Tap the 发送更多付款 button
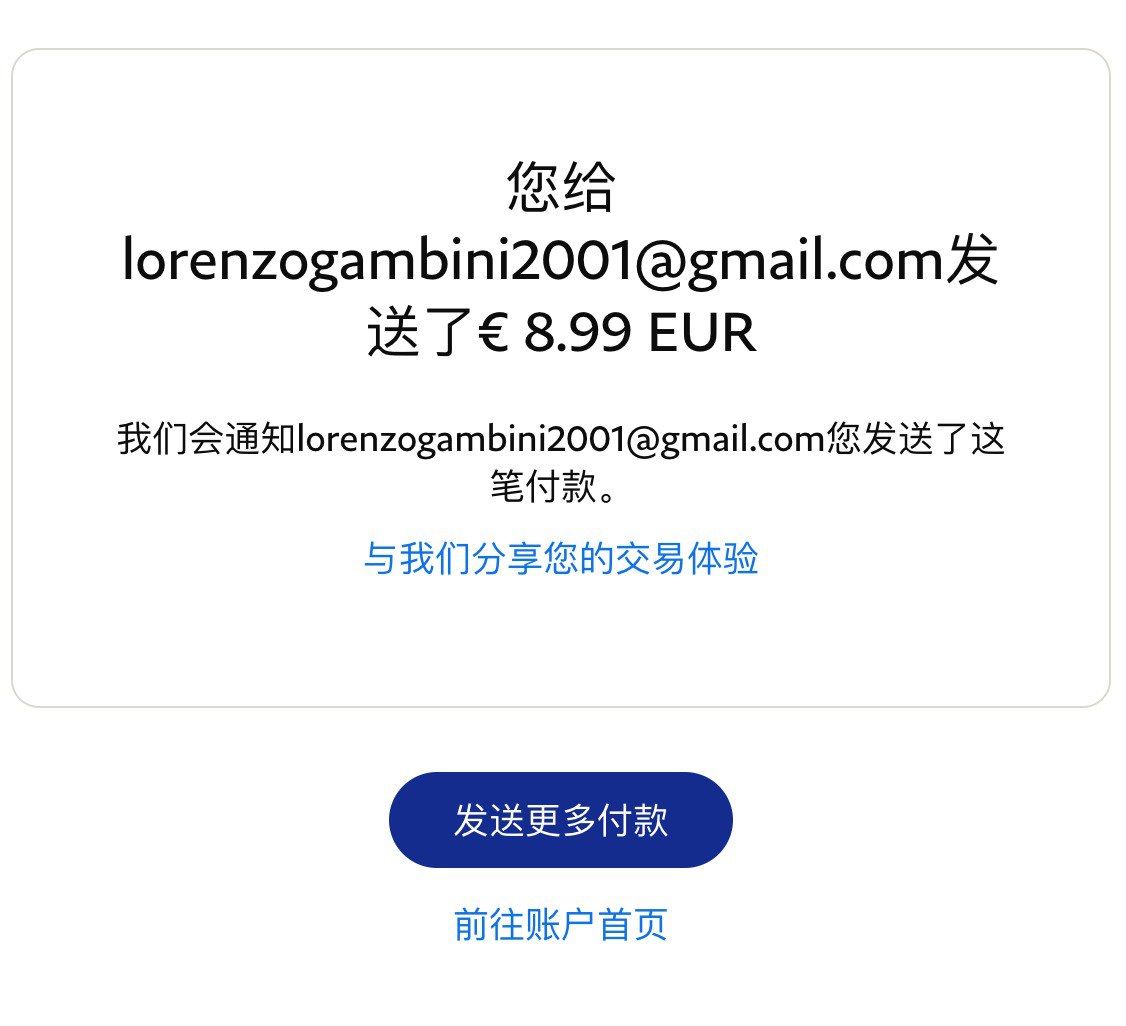Screen dimensions: 1126x1026 click(560, 820)
